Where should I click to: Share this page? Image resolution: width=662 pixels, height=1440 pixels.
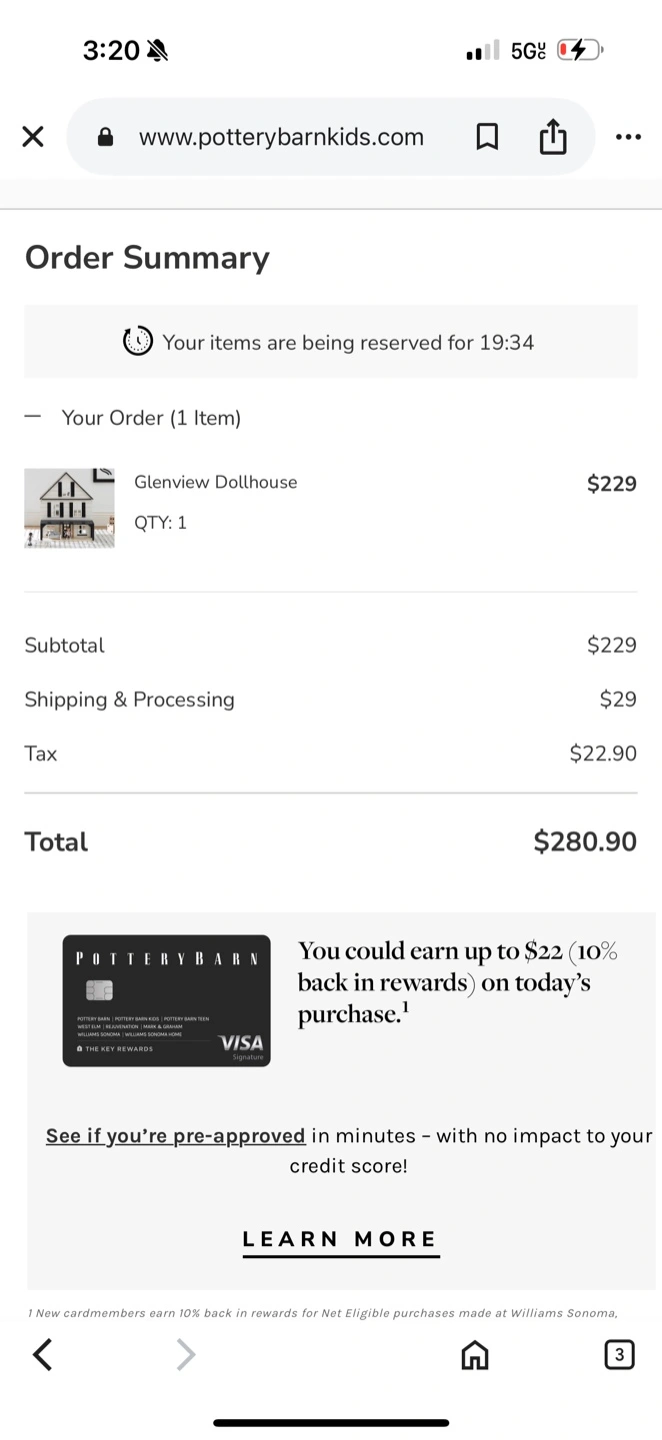click(553, 137)
